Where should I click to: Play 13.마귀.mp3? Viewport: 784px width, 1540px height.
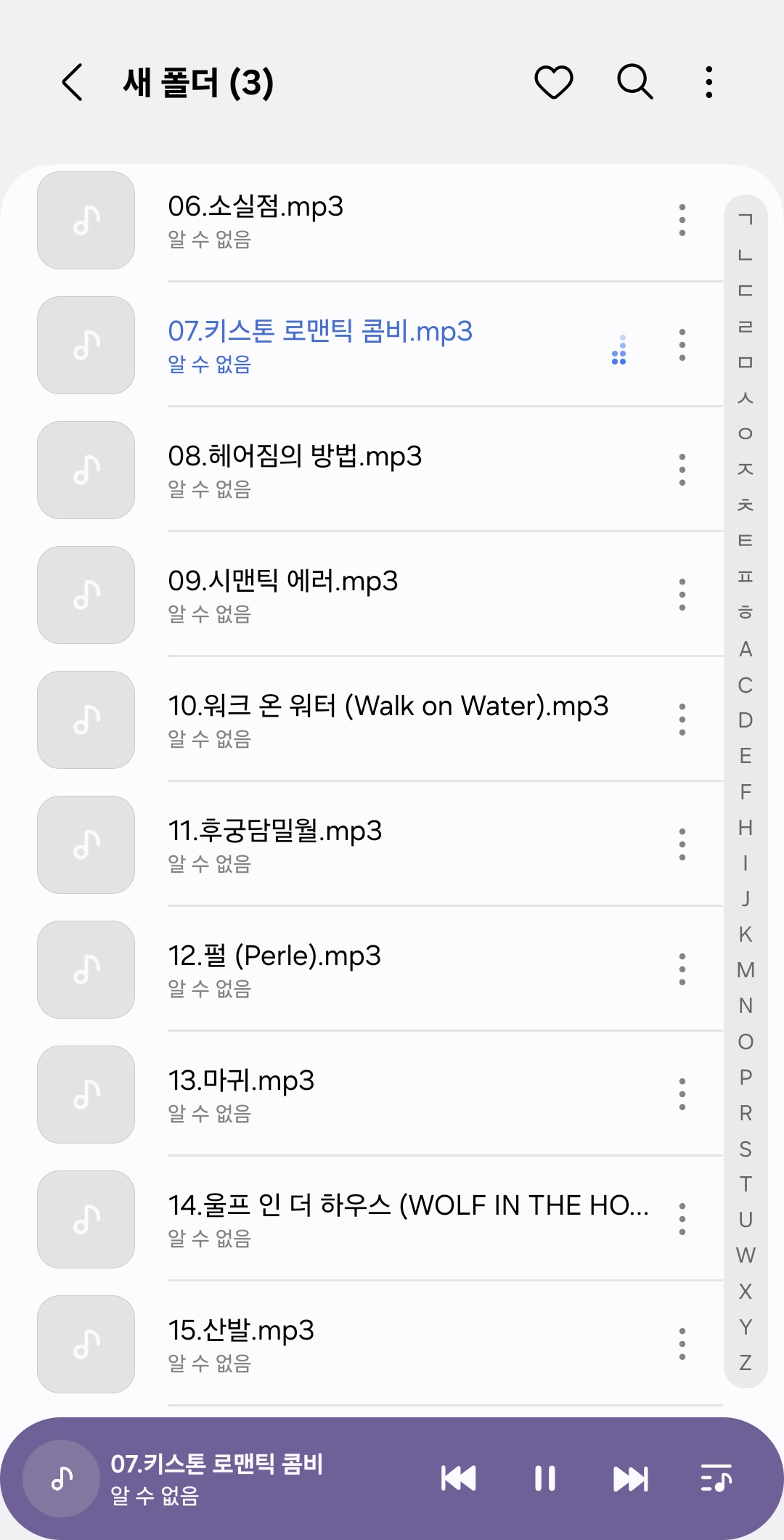point(363,1094)
